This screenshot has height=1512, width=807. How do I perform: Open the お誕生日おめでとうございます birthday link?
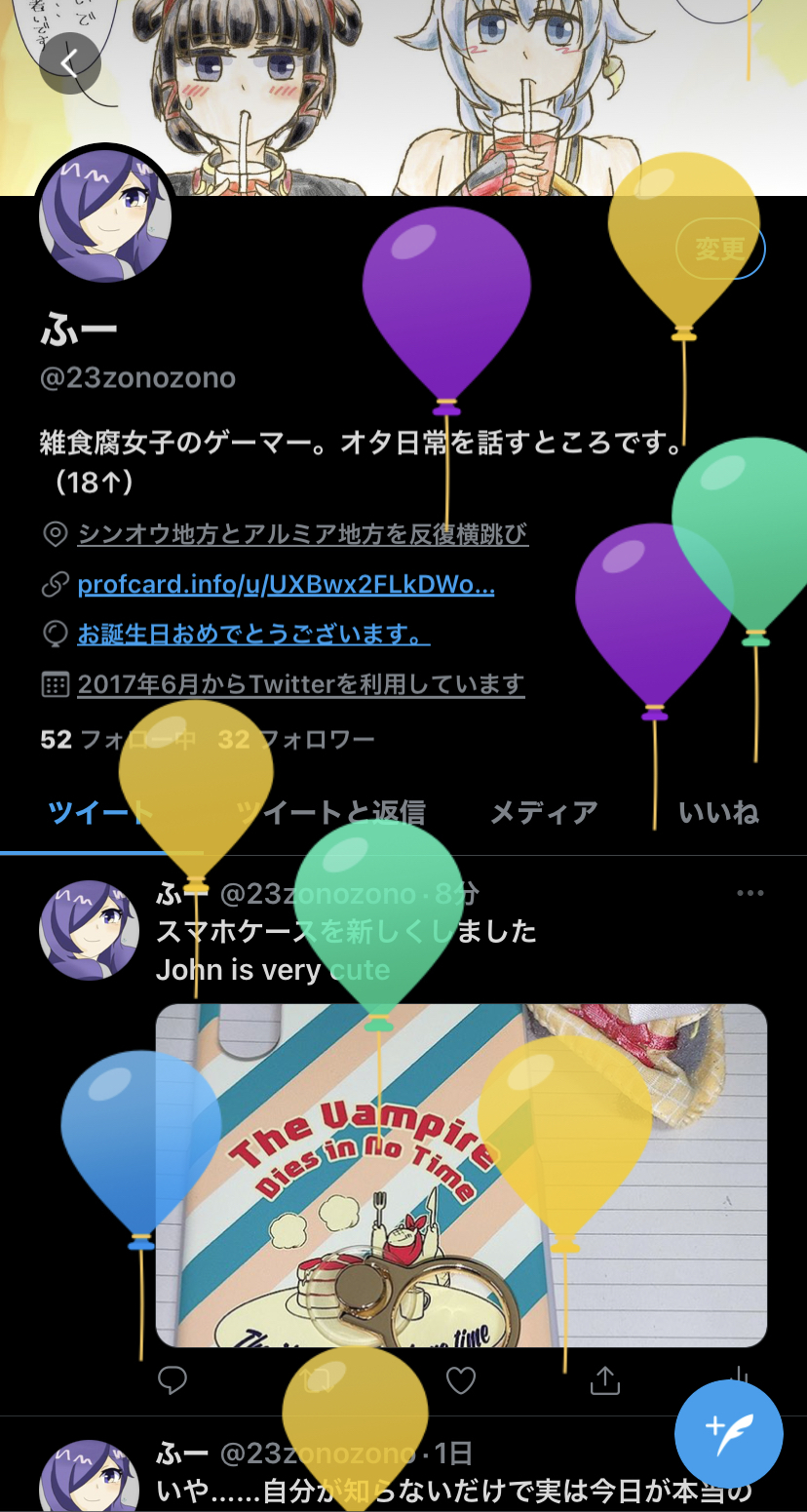point(253,635)
